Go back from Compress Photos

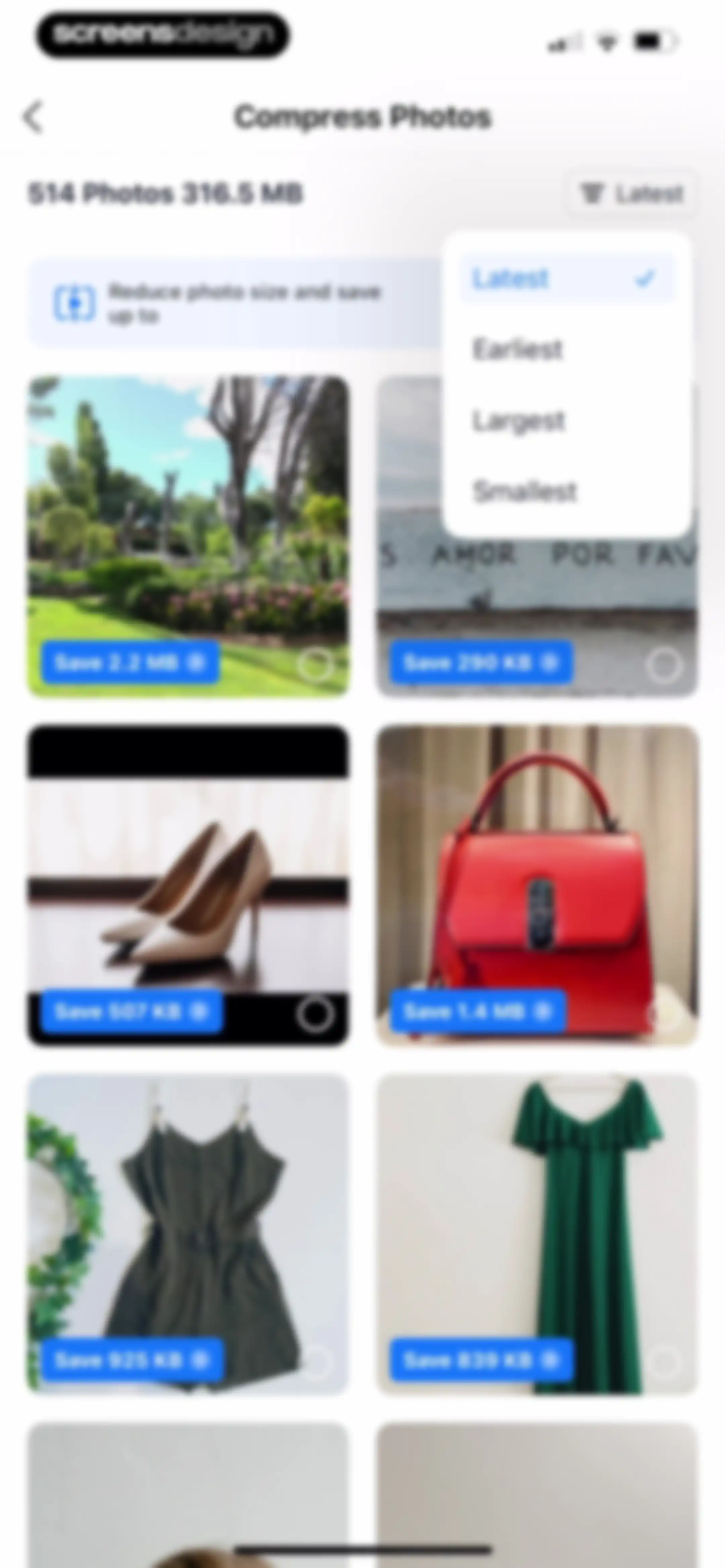[34, 117]
